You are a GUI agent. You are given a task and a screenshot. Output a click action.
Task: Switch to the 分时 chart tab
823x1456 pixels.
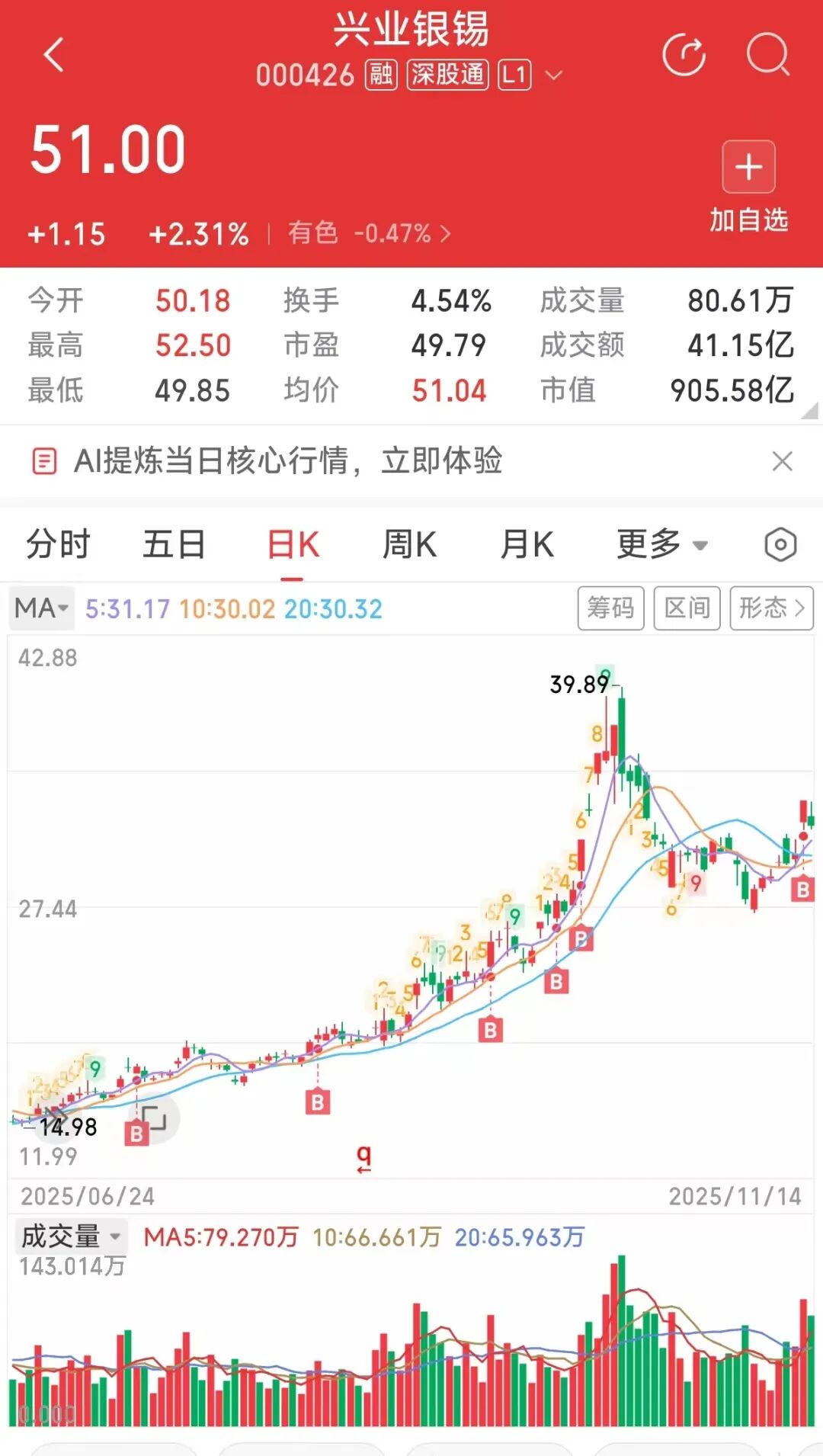click(58, 545)
